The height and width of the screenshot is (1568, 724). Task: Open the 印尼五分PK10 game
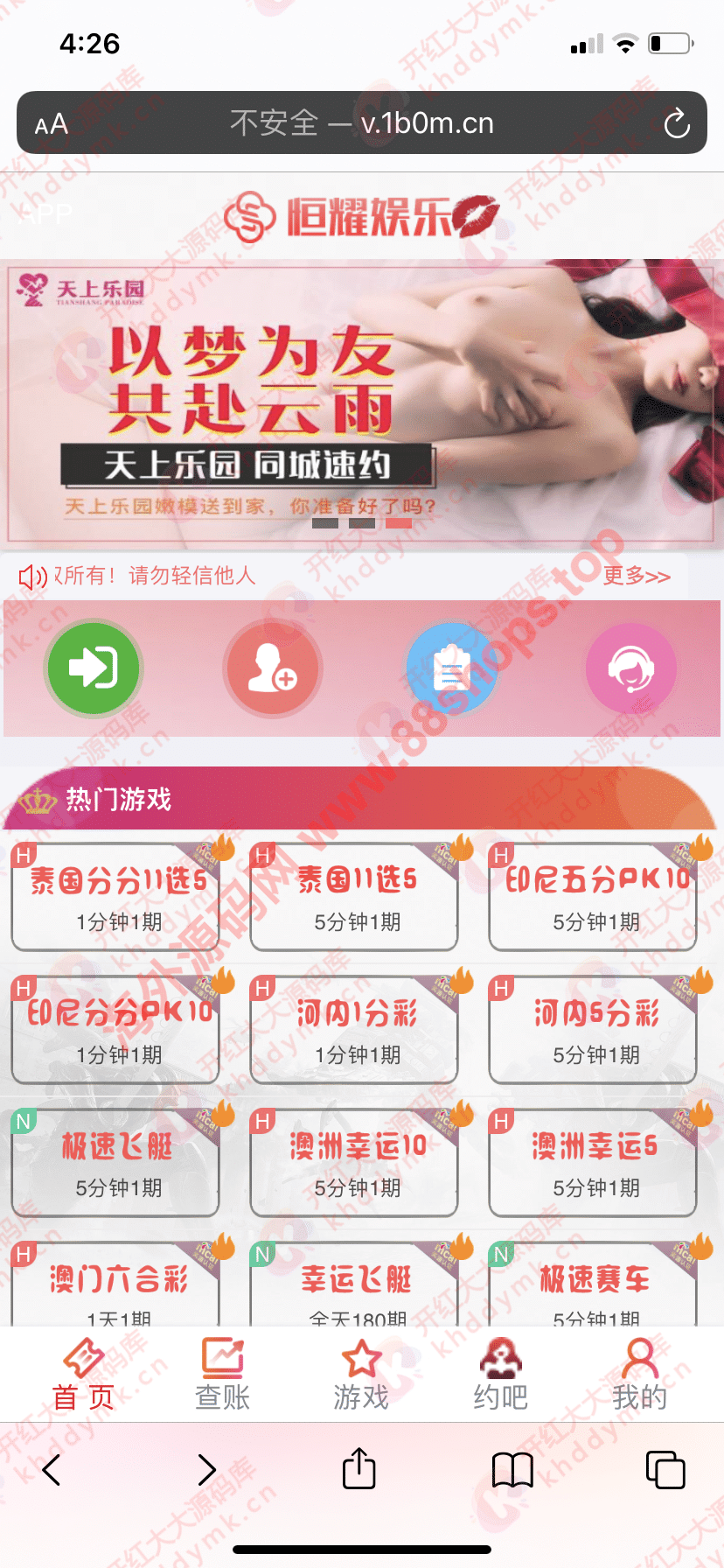tap(594, 898)
